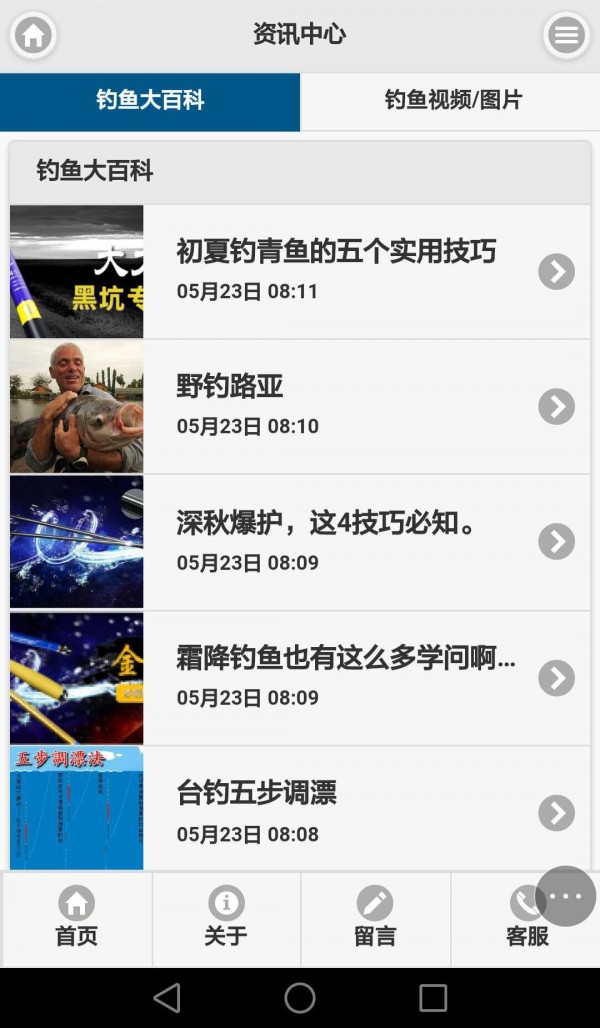The height and width of the screenshot is (1028, 600).
Task: Open the system recent apps view
Action: coord(433,997)
